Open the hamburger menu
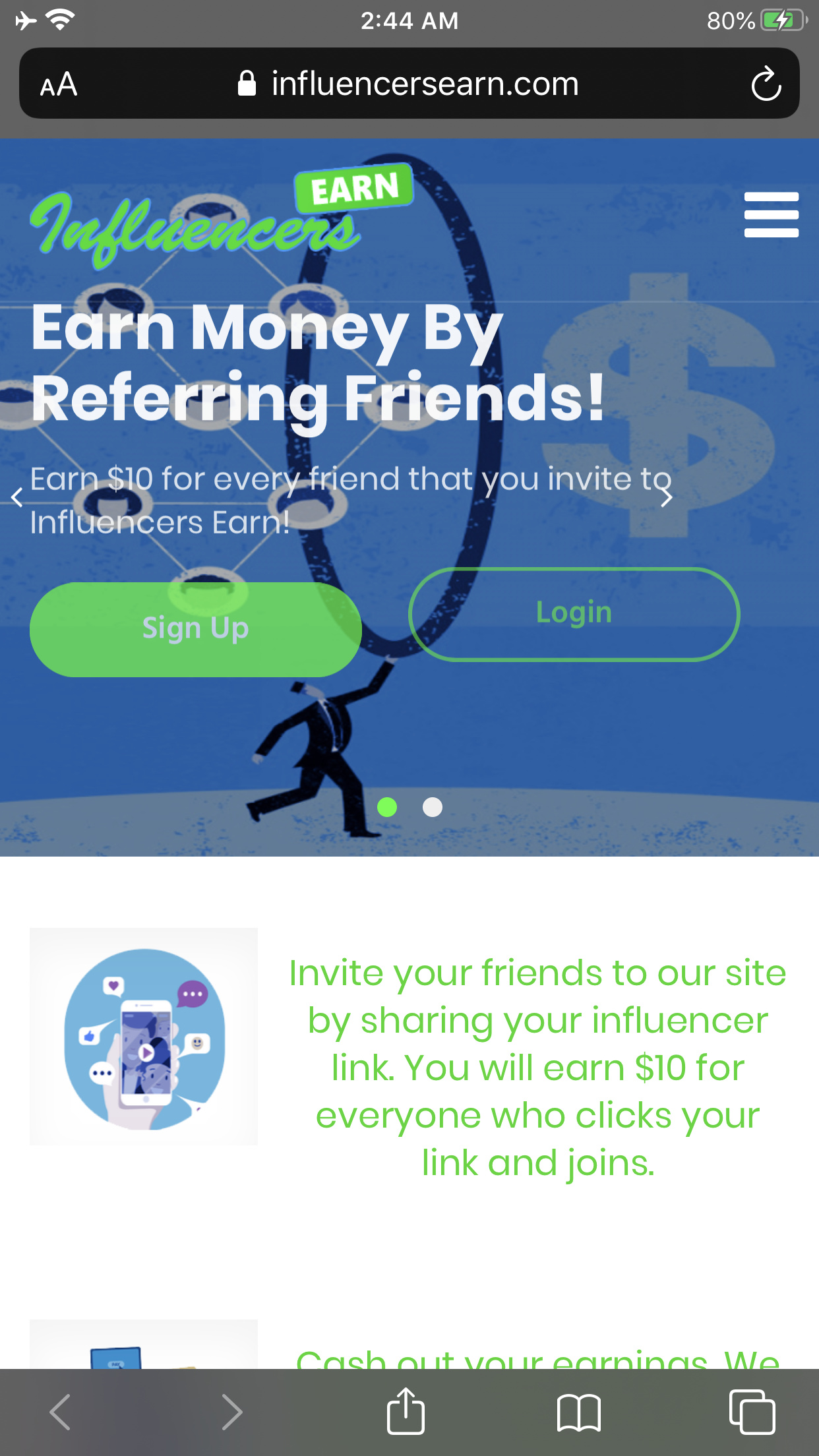The image size is (819, 1456). (x=771, y=214)
